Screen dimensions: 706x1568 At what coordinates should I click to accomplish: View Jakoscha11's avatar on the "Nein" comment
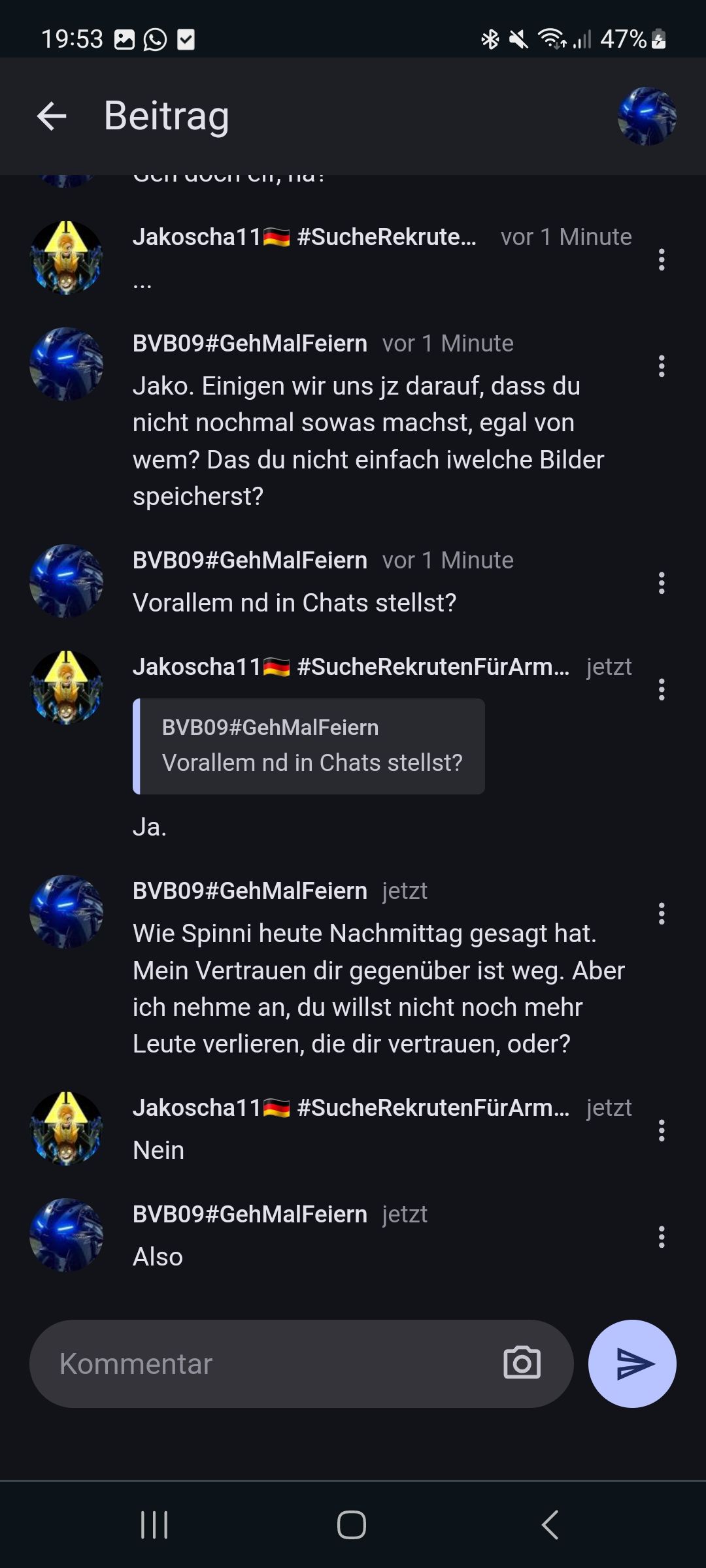[x=66, y=1128]
